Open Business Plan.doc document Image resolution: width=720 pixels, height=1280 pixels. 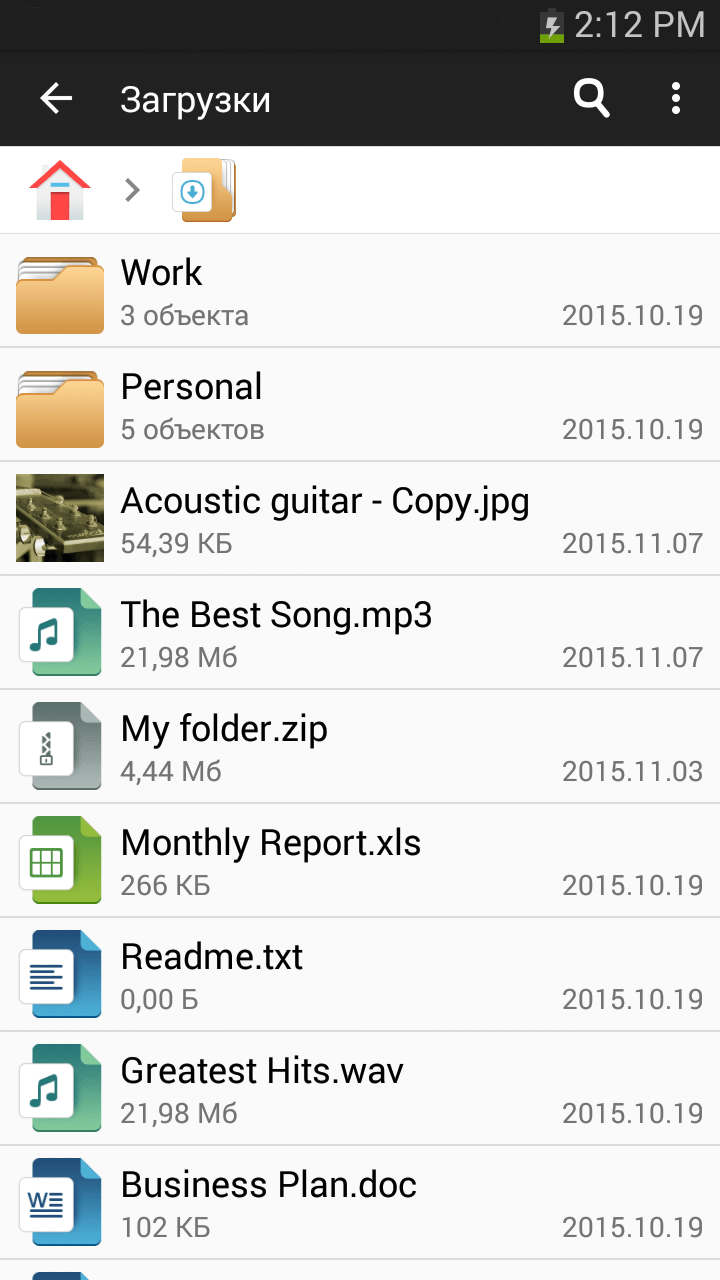pyautogui.click(x=360, y=1203)
